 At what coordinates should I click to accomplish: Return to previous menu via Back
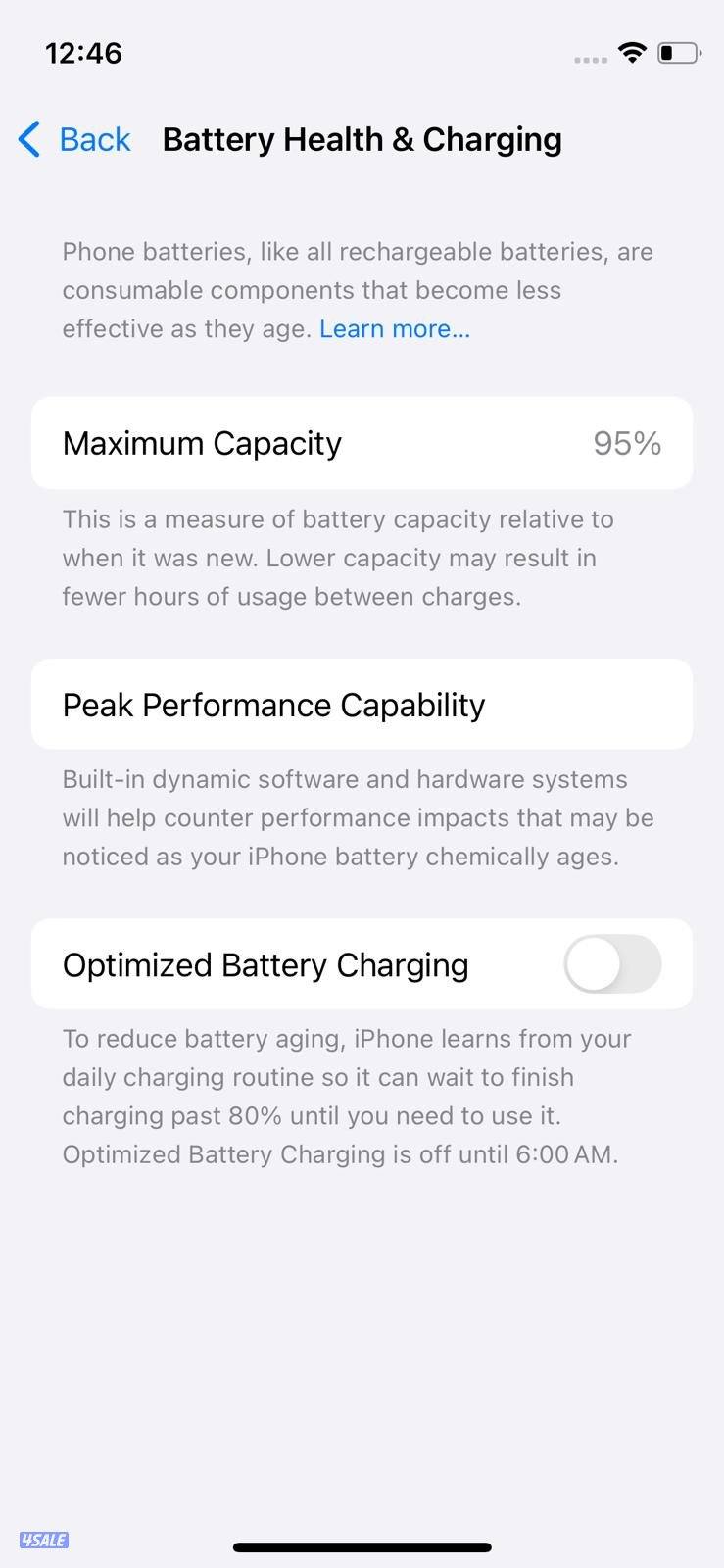tap(73, 139)
